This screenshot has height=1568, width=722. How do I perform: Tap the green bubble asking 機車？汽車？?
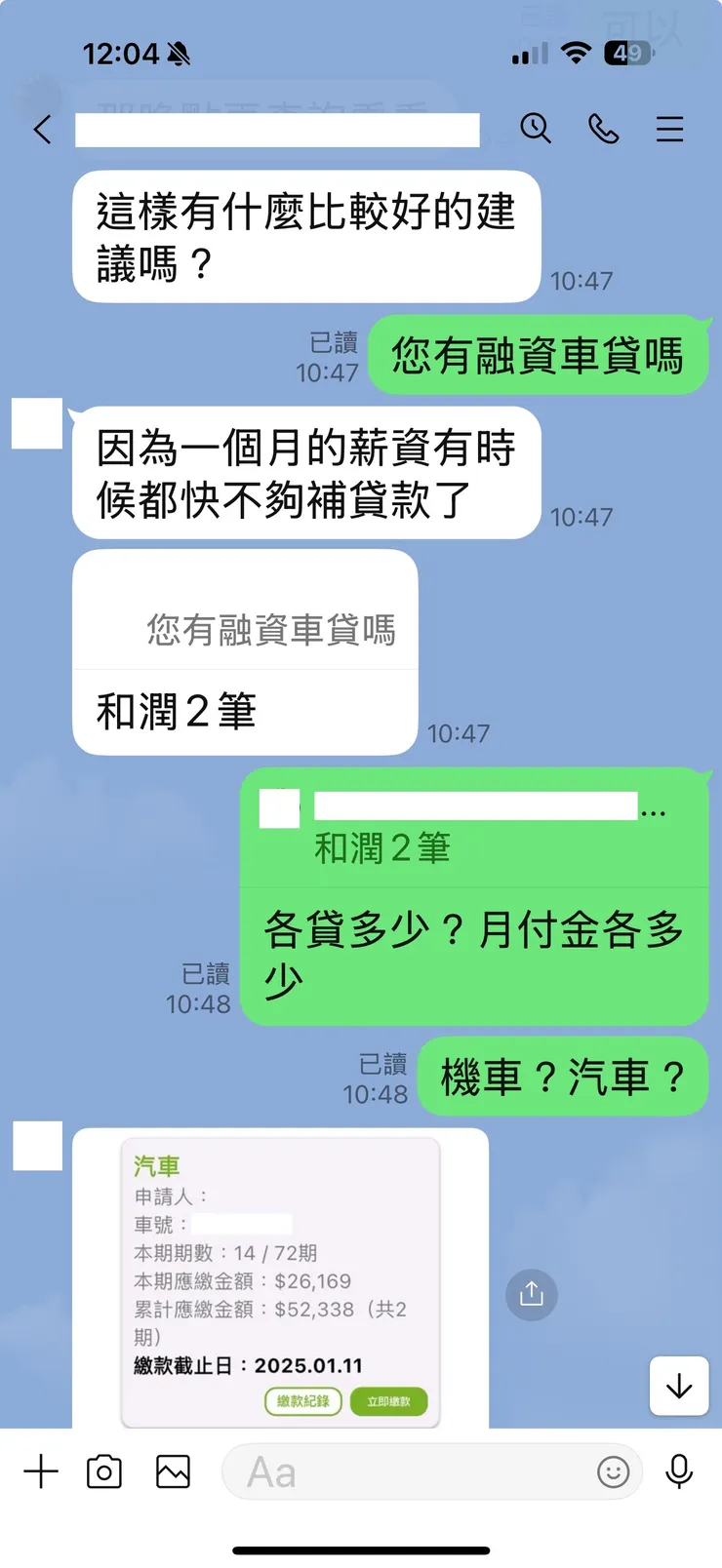click(563, 1076)
